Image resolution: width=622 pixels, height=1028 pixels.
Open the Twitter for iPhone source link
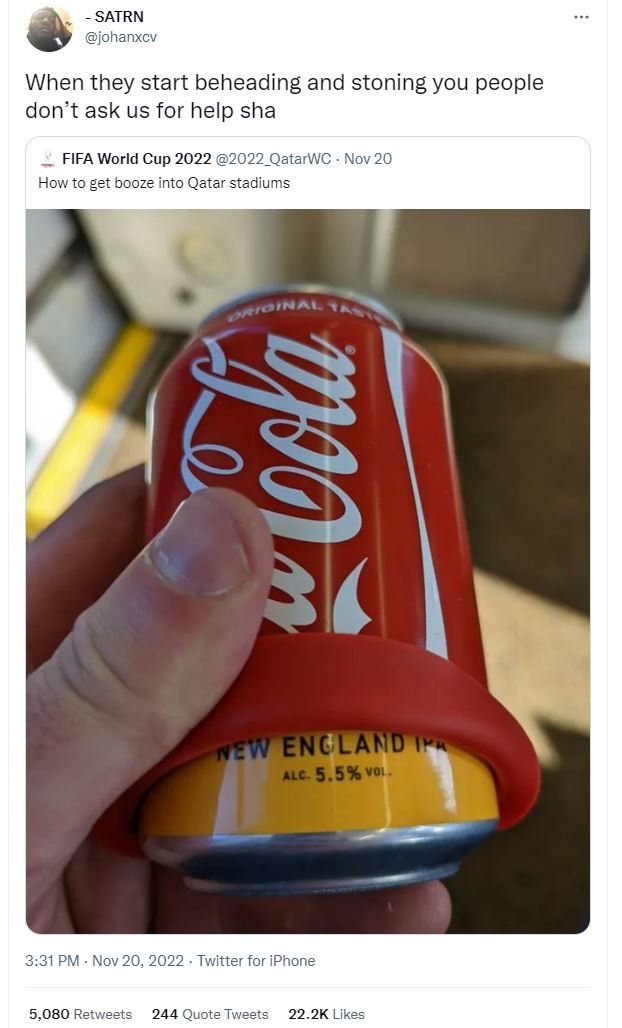[256, 960]
